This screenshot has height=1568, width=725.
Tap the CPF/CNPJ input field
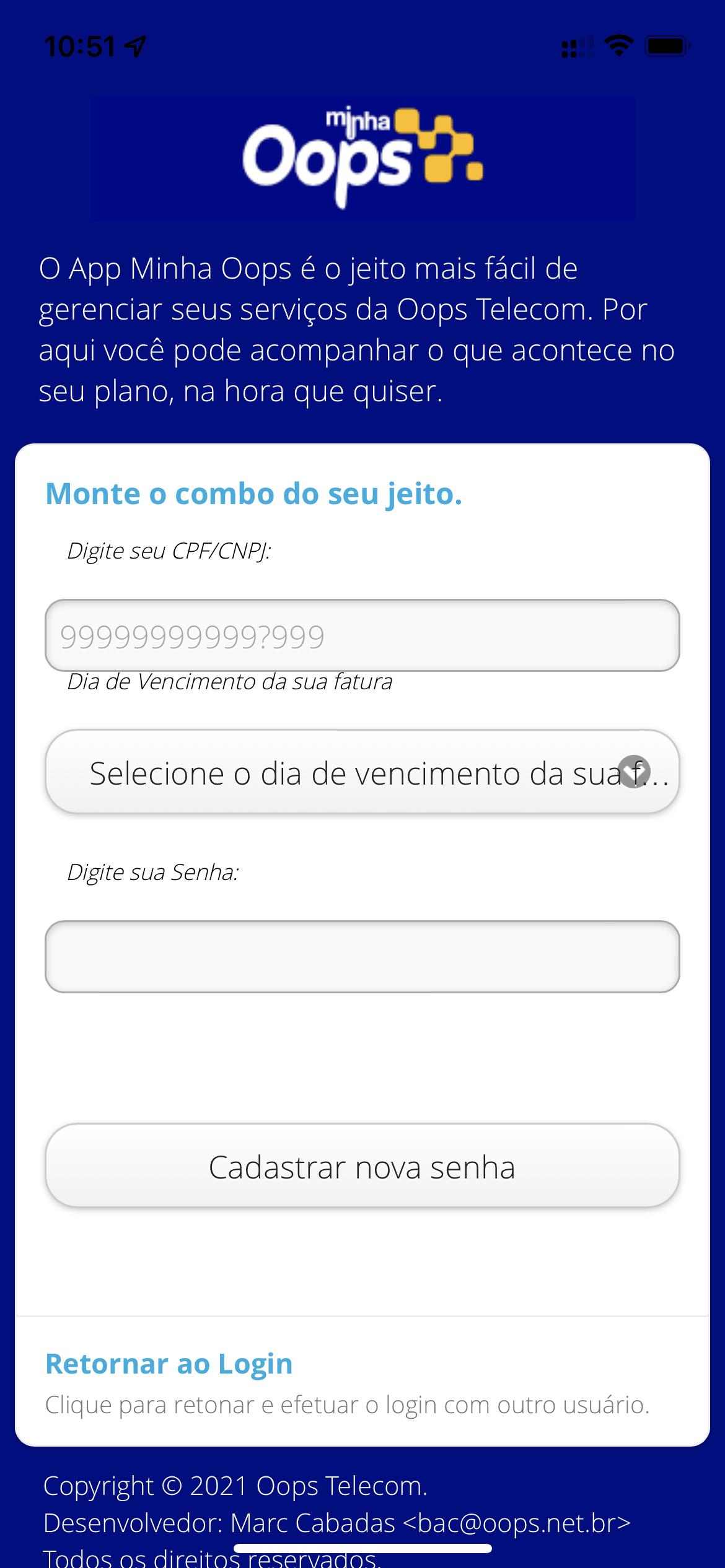362,635
